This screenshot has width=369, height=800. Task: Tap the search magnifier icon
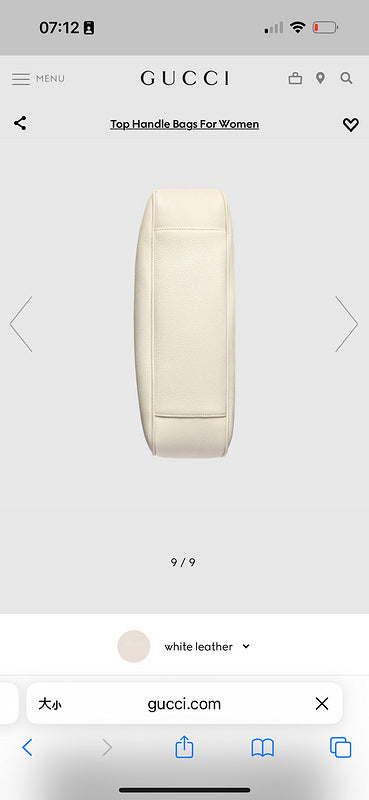pyautogui.click(x=347, y=79)
